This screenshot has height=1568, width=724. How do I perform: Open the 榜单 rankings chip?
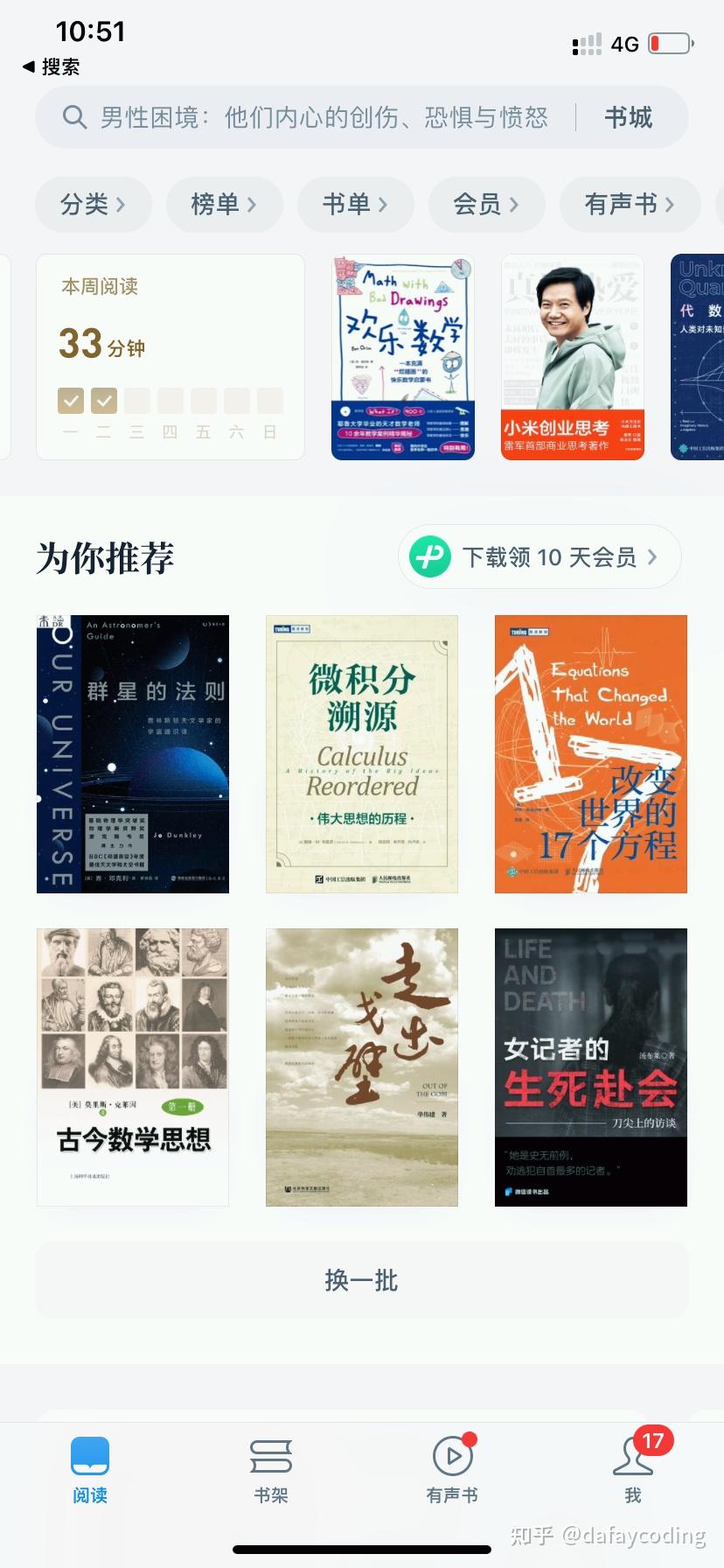[224, 205]
